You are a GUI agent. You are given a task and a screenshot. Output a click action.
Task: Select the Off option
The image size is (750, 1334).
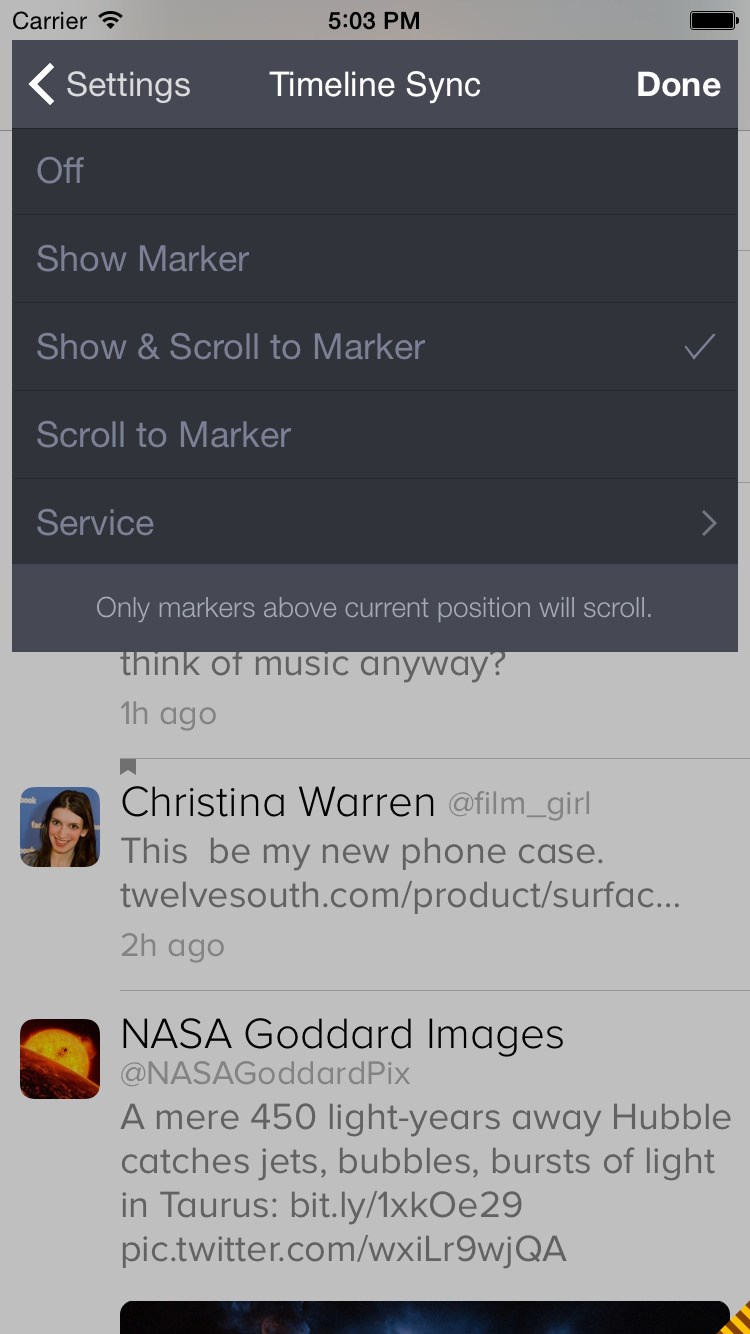coord(375,171)
